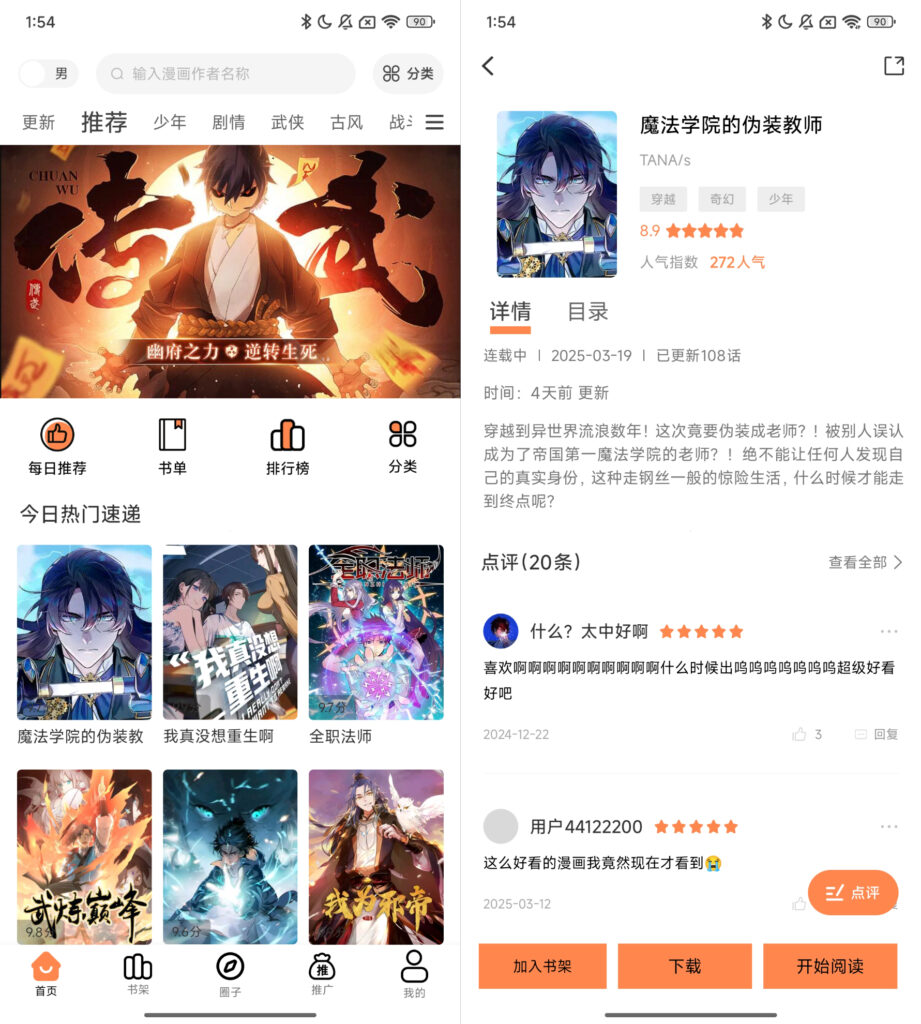Image resolution: width=921 pixels, height=1024 pixels.
Task: Add this manga with 加入书架
Action: (542, 966)
